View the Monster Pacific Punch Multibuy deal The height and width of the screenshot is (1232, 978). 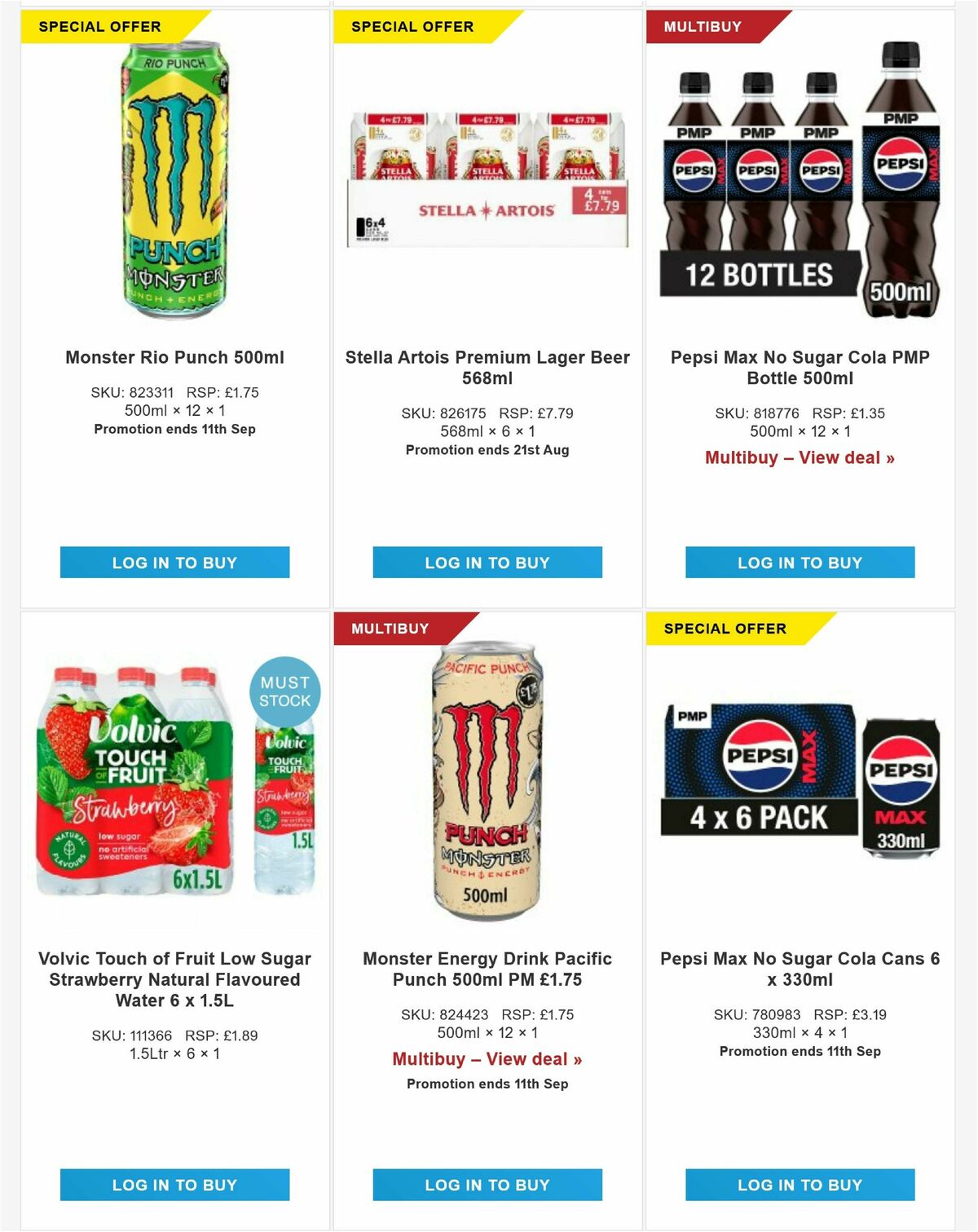pos(486,1058)
